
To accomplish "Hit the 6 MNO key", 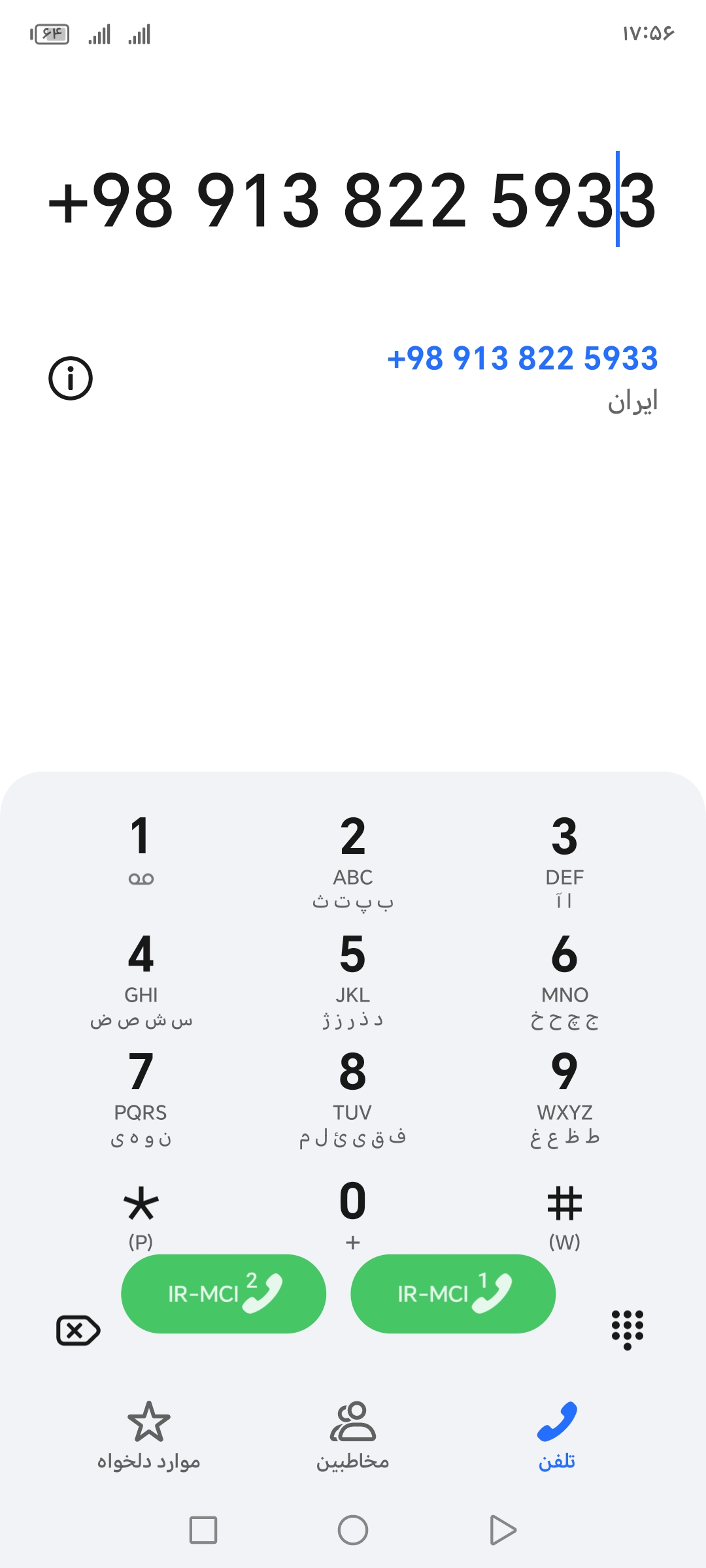I will tap(564, 977).
